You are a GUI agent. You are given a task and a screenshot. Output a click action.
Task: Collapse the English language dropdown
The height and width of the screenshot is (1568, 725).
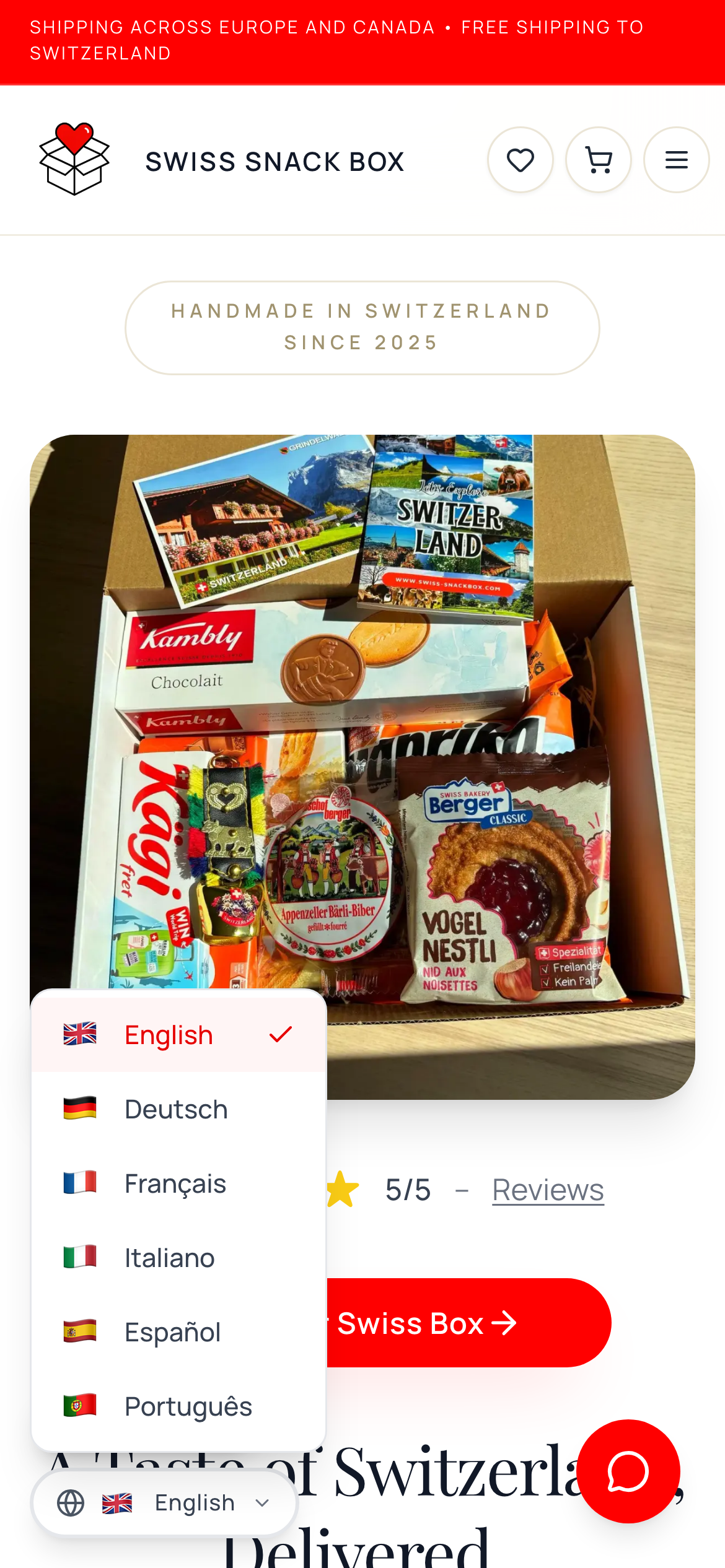click(164, 1503)
